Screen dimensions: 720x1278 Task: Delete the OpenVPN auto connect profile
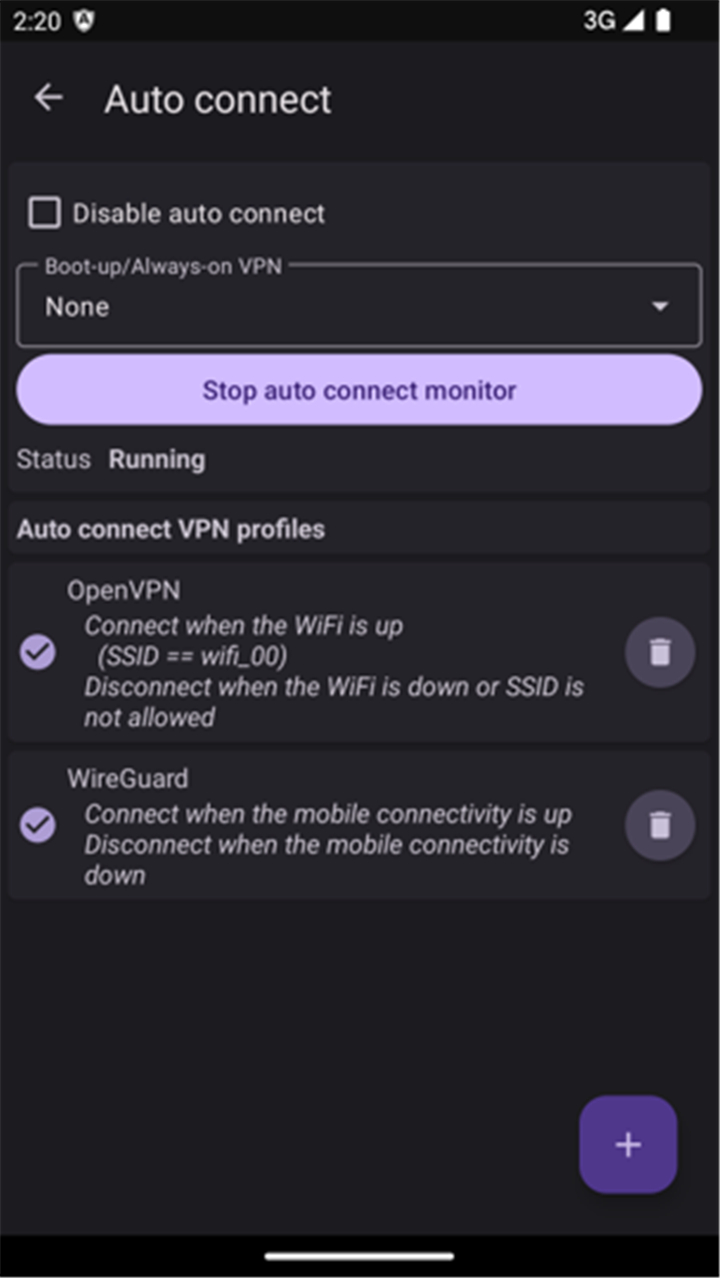[x=659, y=653]
